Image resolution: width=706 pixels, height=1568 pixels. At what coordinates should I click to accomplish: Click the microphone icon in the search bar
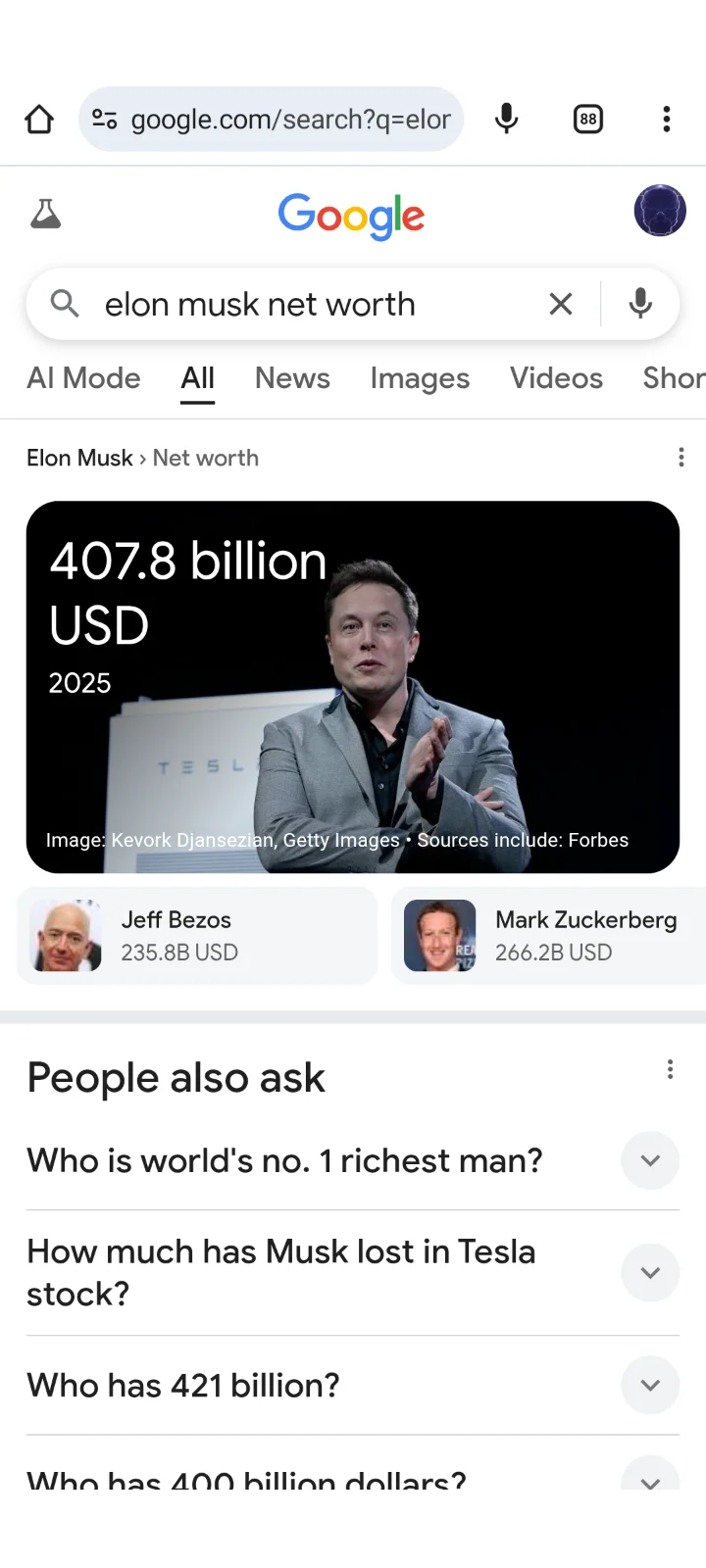tap(640, 304)
